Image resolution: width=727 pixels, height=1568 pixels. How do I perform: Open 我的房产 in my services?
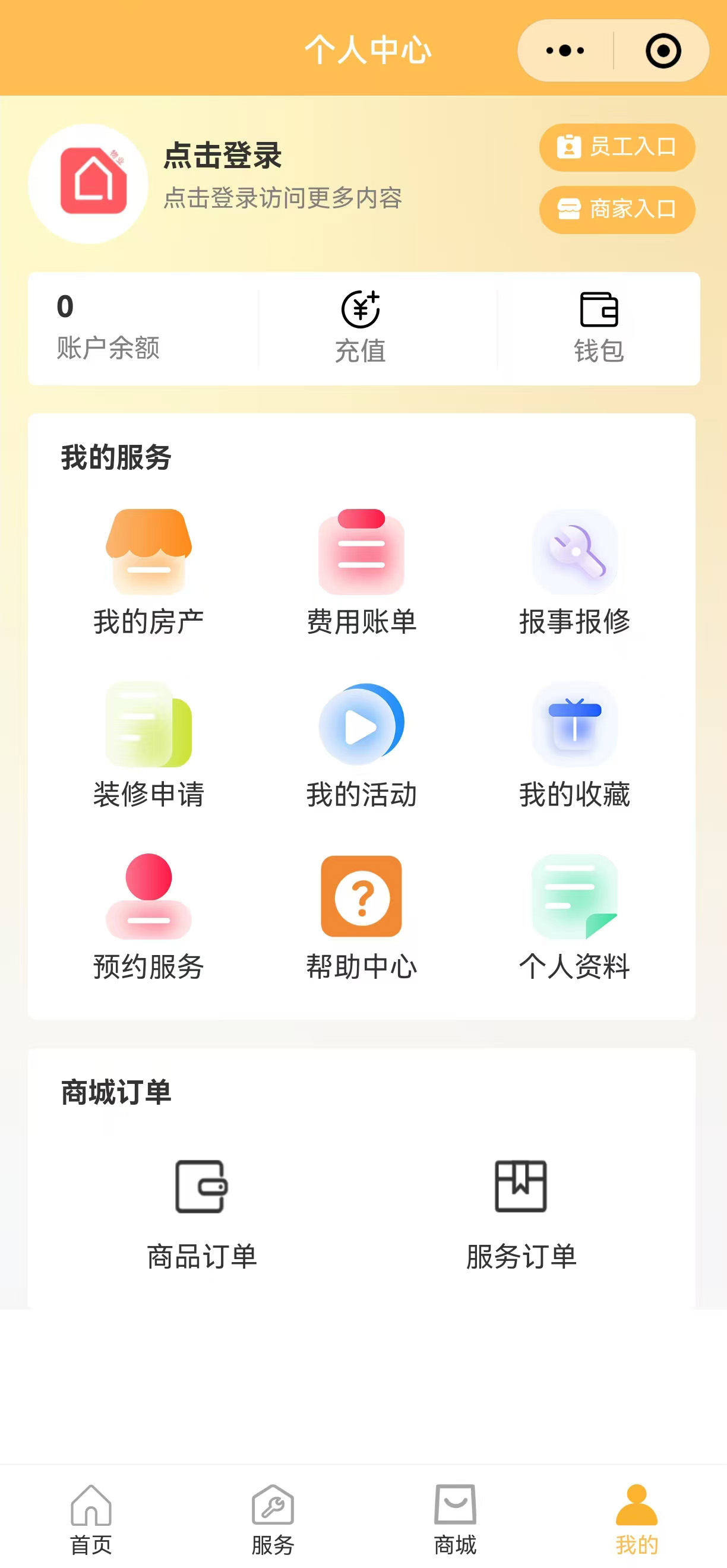tap(148, 572)
